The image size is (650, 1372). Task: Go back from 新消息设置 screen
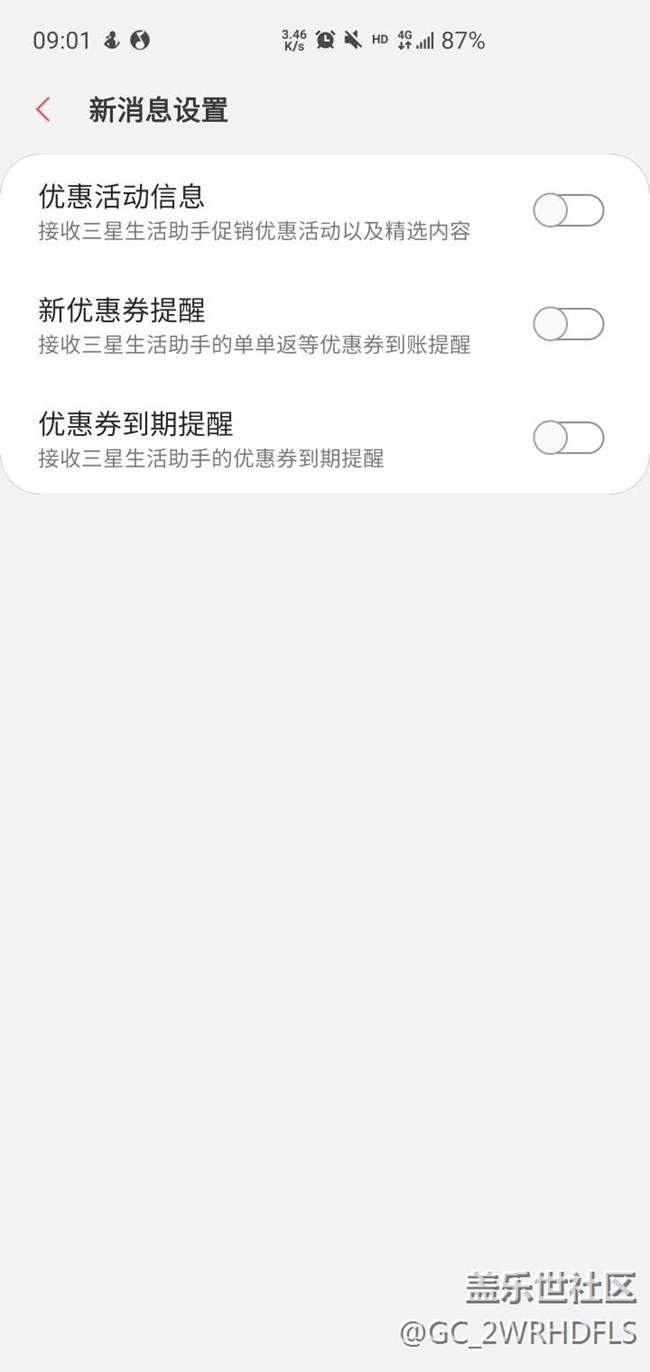[43, 109]
